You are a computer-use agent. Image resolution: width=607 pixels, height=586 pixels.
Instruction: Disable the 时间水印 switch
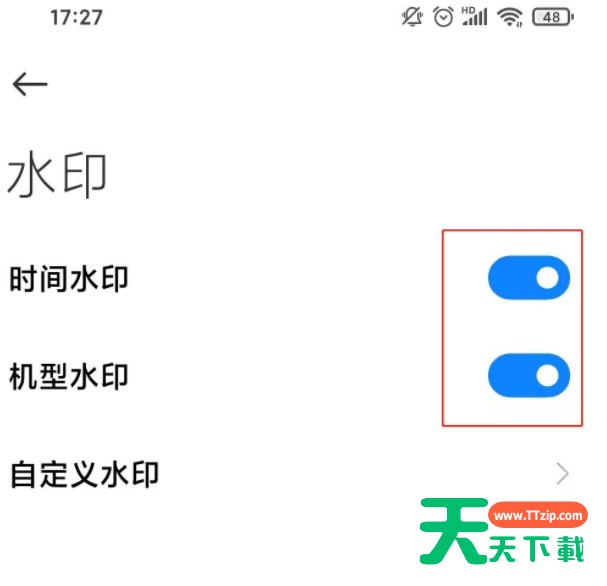(x=528, y=278)
